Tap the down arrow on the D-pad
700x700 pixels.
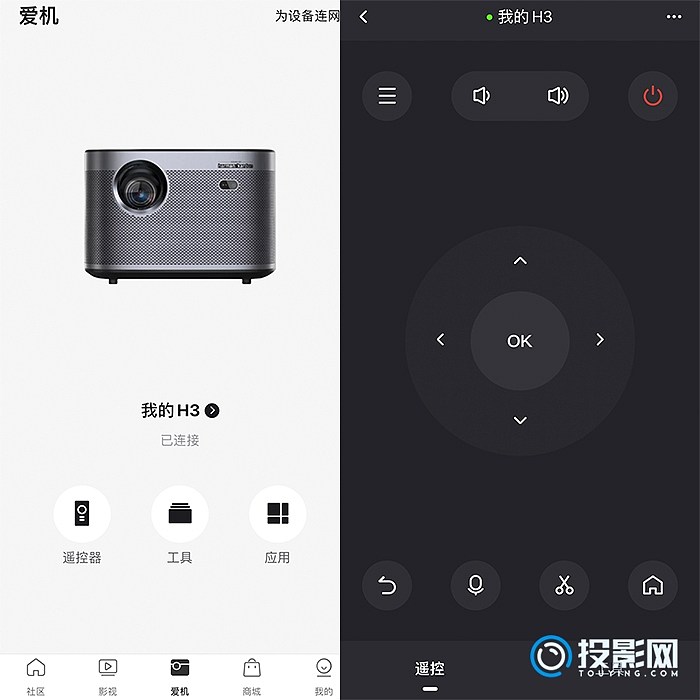[519, 420]
